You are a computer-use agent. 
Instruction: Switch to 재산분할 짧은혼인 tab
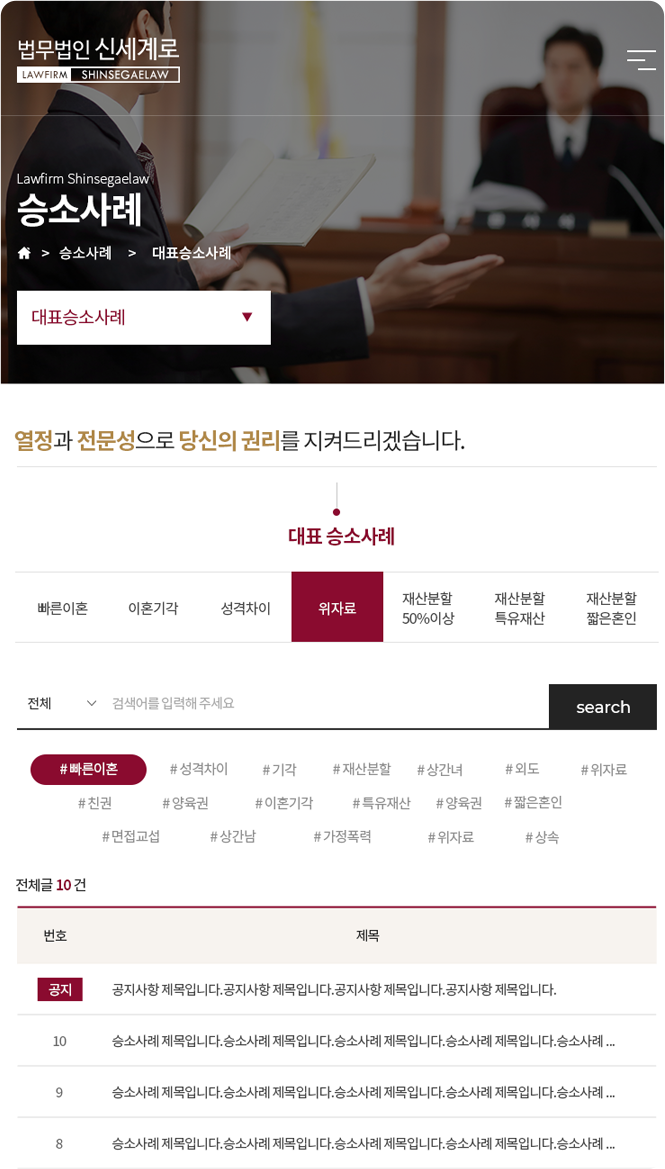[x=611, y=607]
